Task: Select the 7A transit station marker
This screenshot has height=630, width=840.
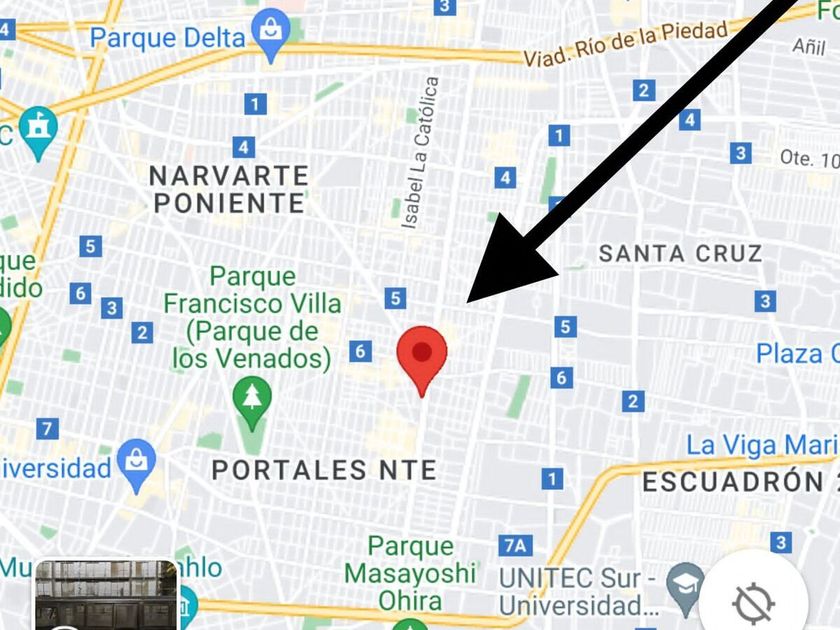Action: pyautogui.click(x=515, y=545)
